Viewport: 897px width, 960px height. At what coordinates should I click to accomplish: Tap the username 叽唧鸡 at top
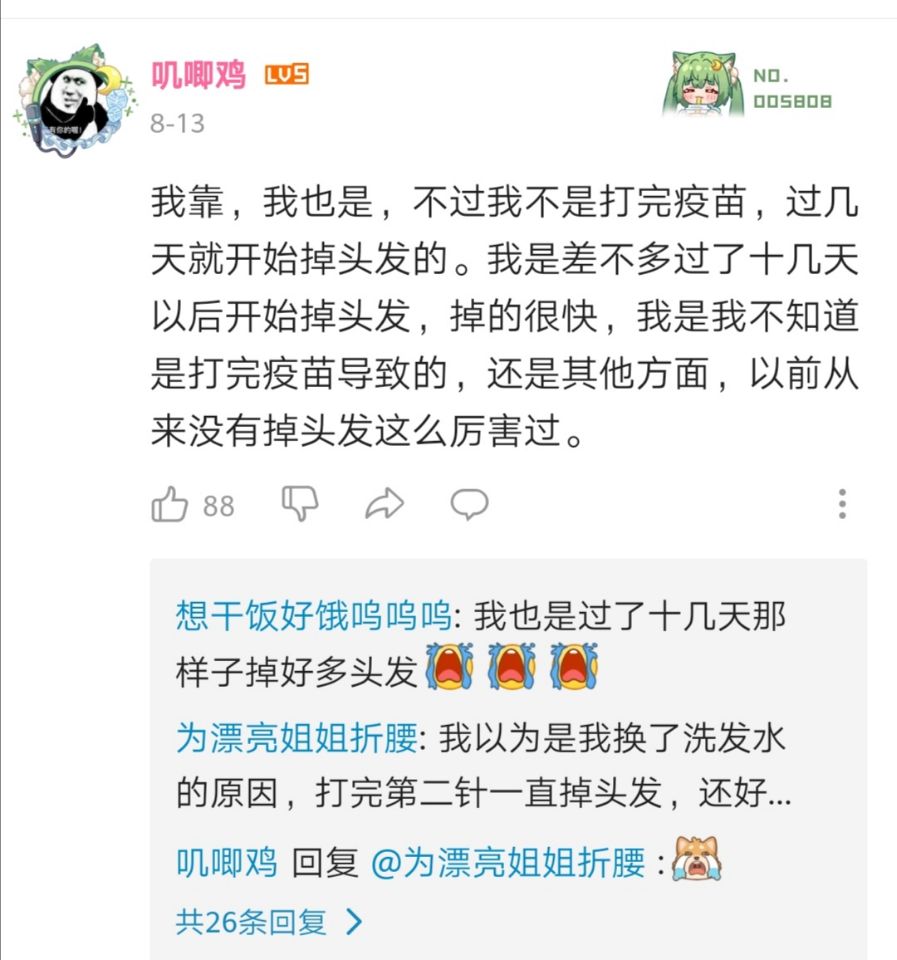coord(198,75)
